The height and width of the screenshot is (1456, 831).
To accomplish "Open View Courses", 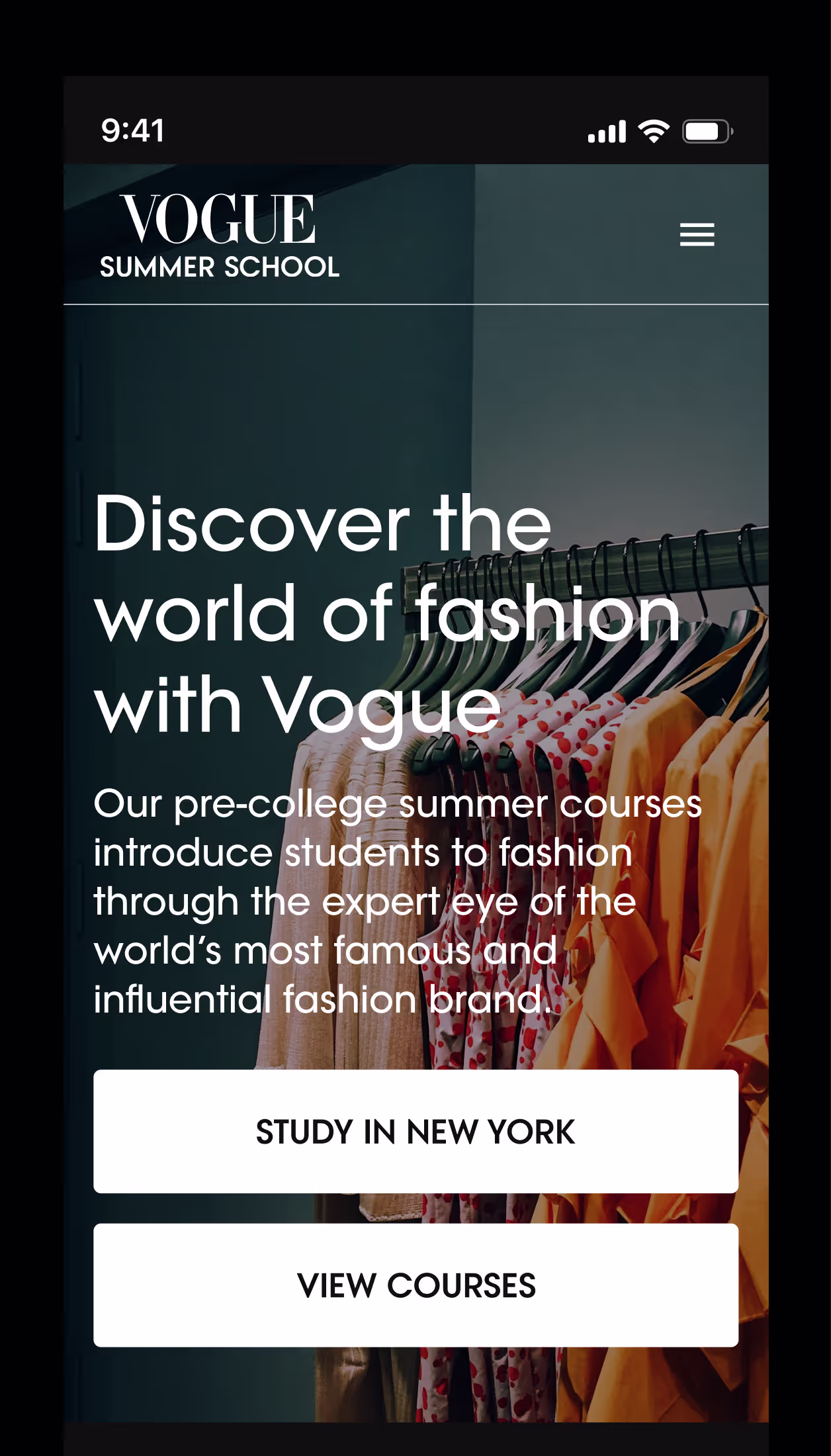I will [x=416, y=1285].
